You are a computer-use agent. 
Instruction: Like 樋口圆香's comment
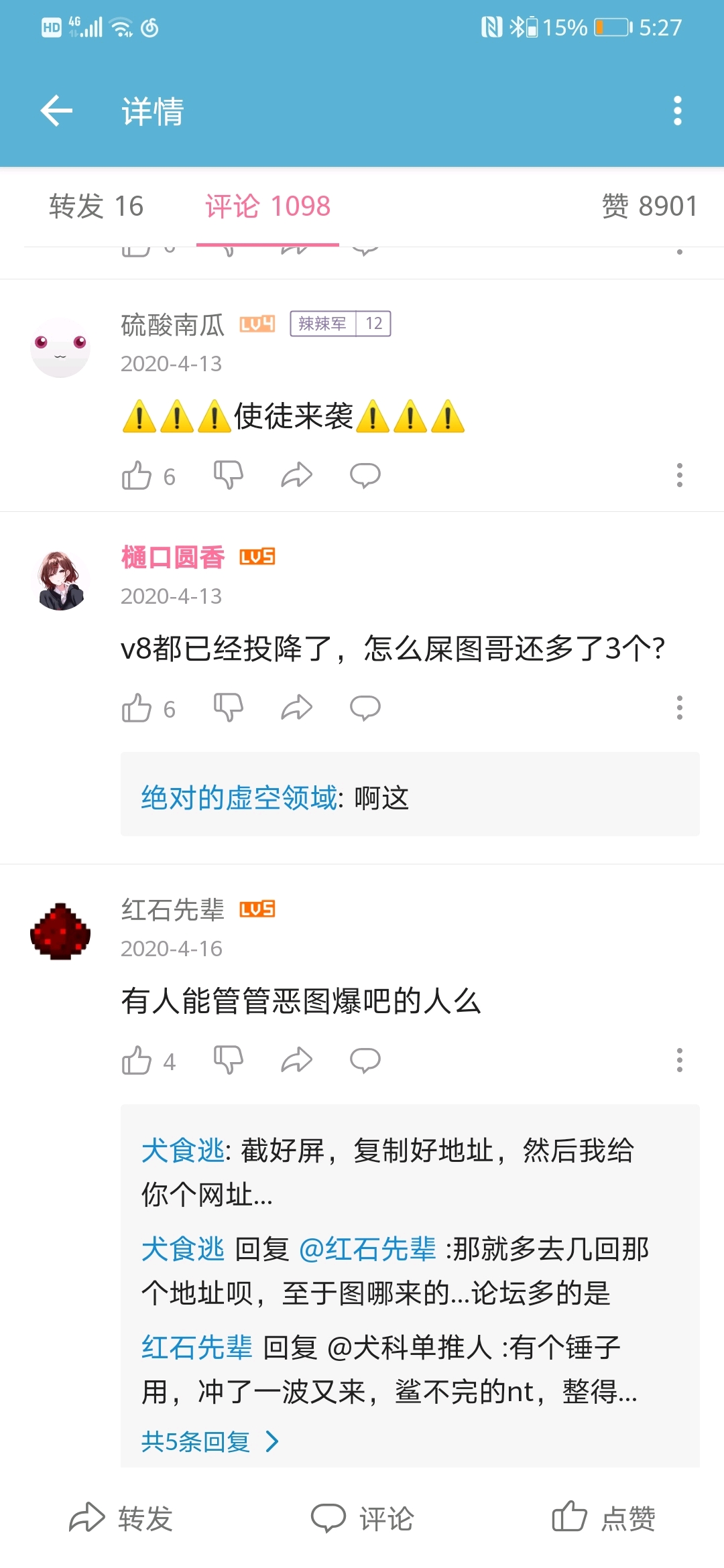click(x=137, y=708)
